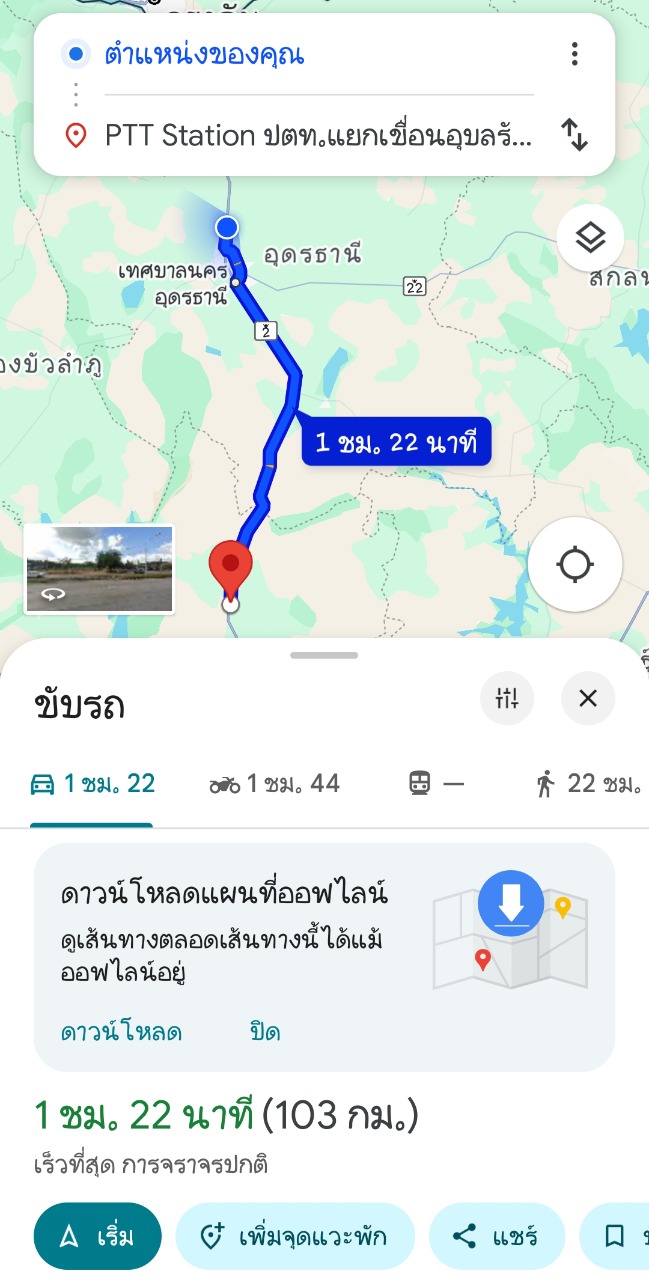This screenshot has height=1280, width=649.
Task: Switch to the motorcycle tab
Action: (274, 784)
